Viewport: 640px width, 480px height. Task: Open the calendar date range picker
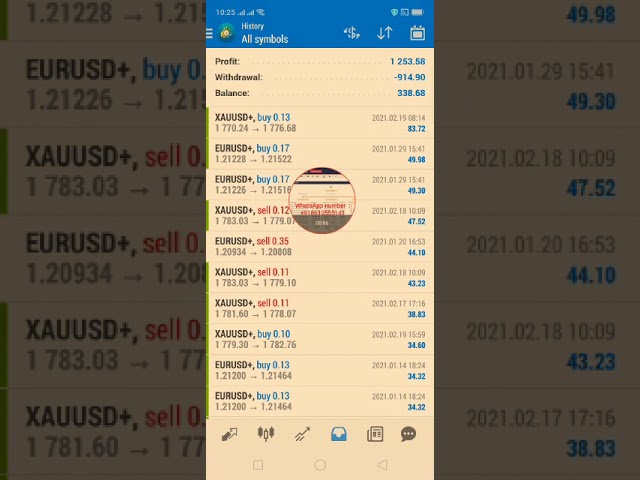[x=417, y=33]
